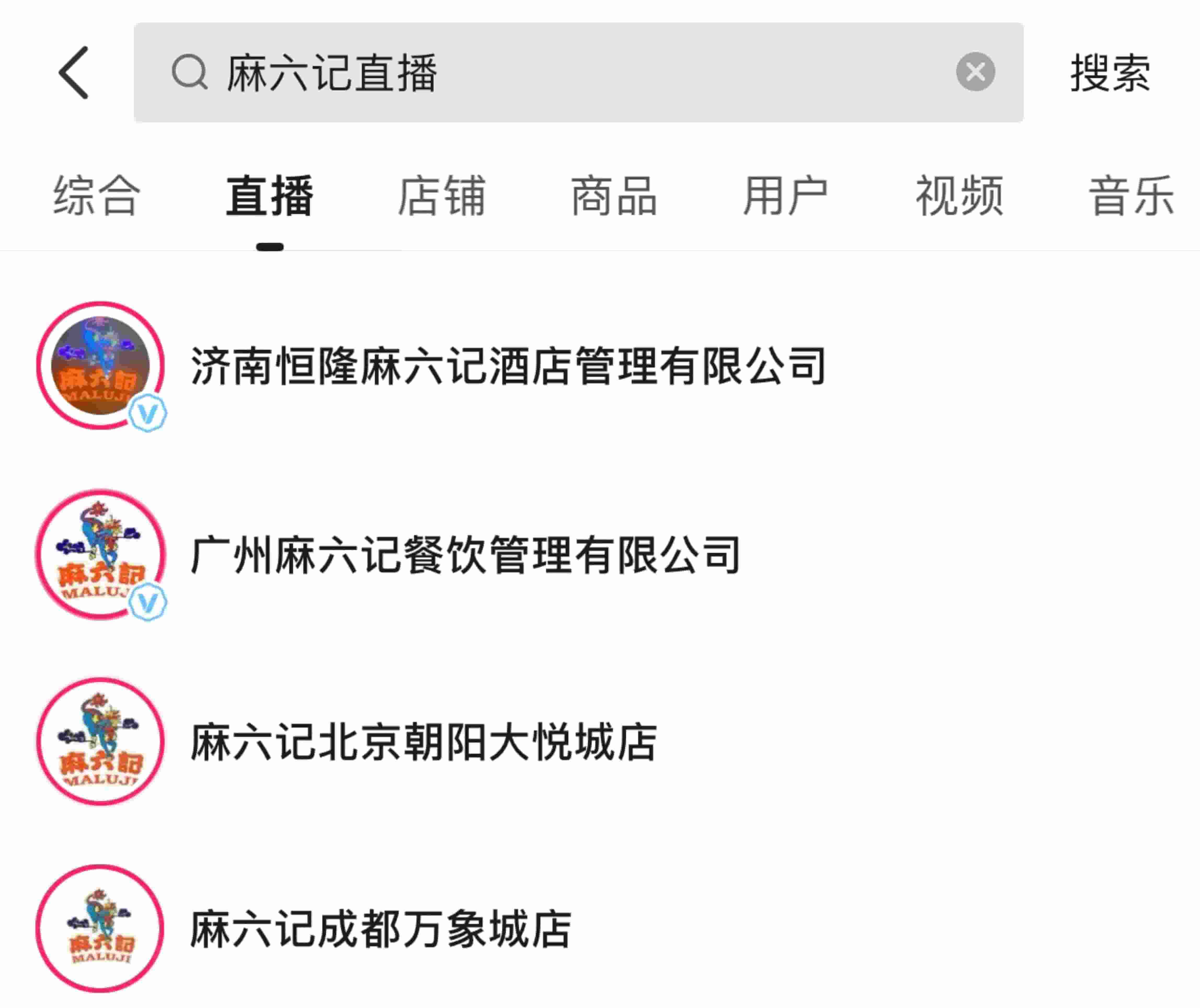This screenshot has height=1008, width=1200.
Task: Tap the search field containing 麻六记直播
Action: point(572,73)
